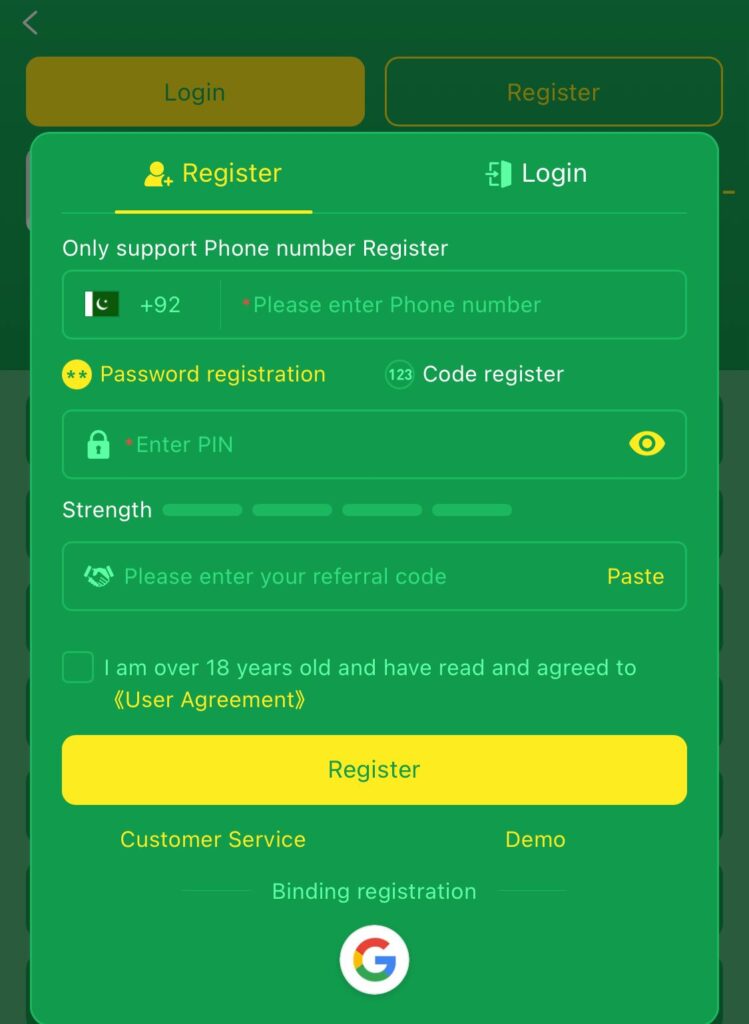Switch to the Login tab in the dialog
Viewport: 749px width, 1024px height.
click(x=535, y=174)
